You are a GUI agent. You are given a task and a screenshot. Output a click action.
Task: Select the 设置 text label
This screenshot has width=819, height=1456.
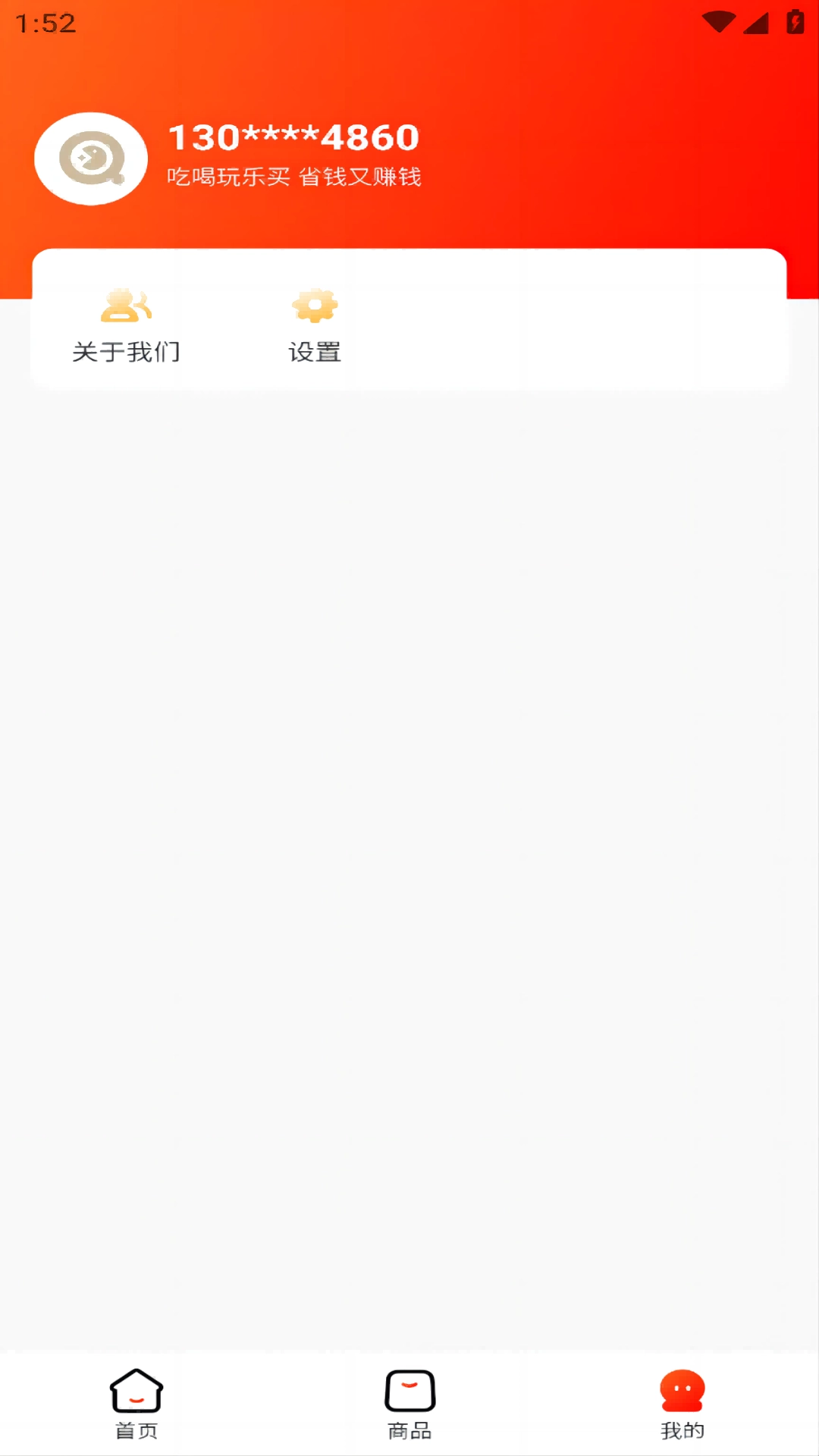pos(314,352)
